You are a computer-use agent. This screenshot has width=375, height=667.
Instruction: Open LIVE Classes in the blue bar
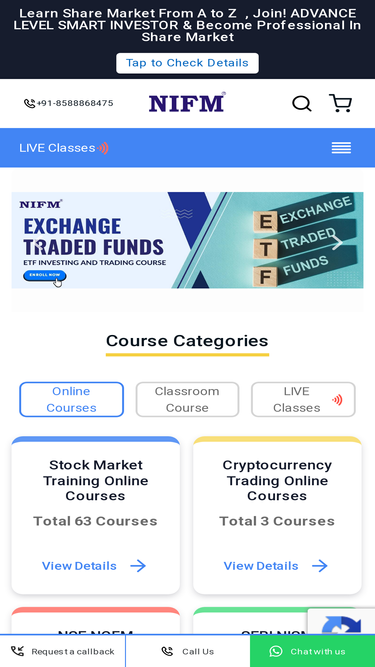click(63, 148)
